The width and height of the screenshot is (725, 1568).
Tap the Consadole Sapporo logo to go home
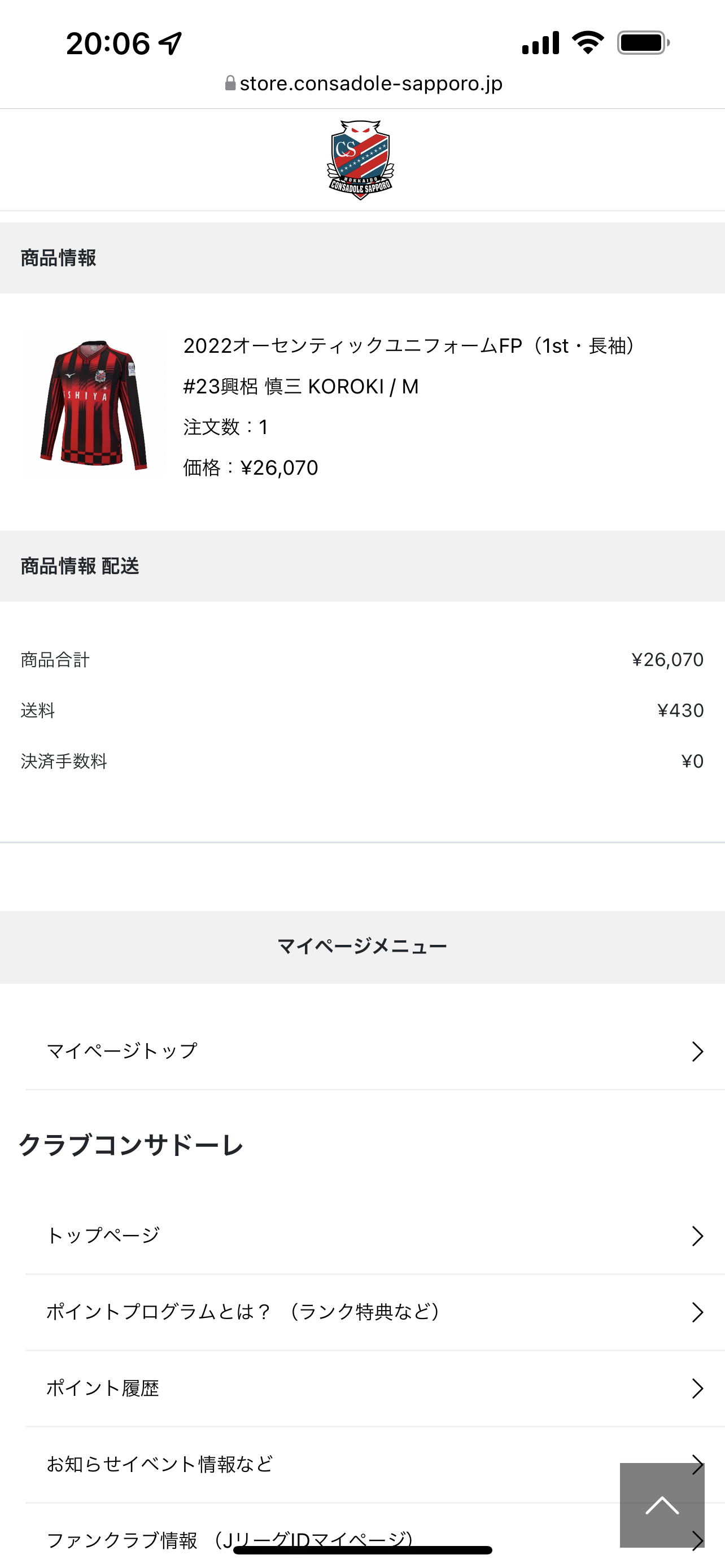point(361,160)
